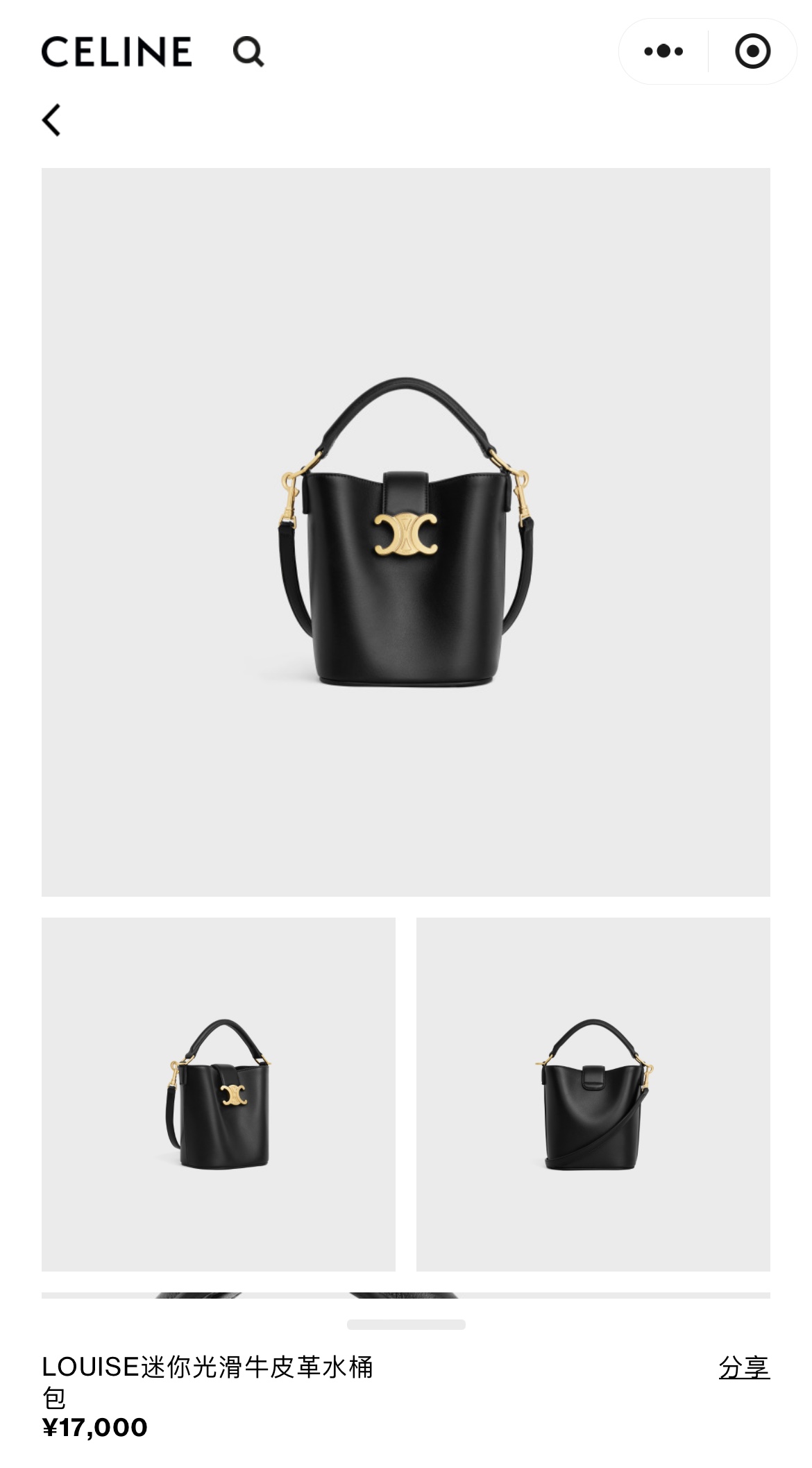Viewport: 812px width, 1468px height.
Task: Open the side-angle bag image
Action: [219, 1095]
